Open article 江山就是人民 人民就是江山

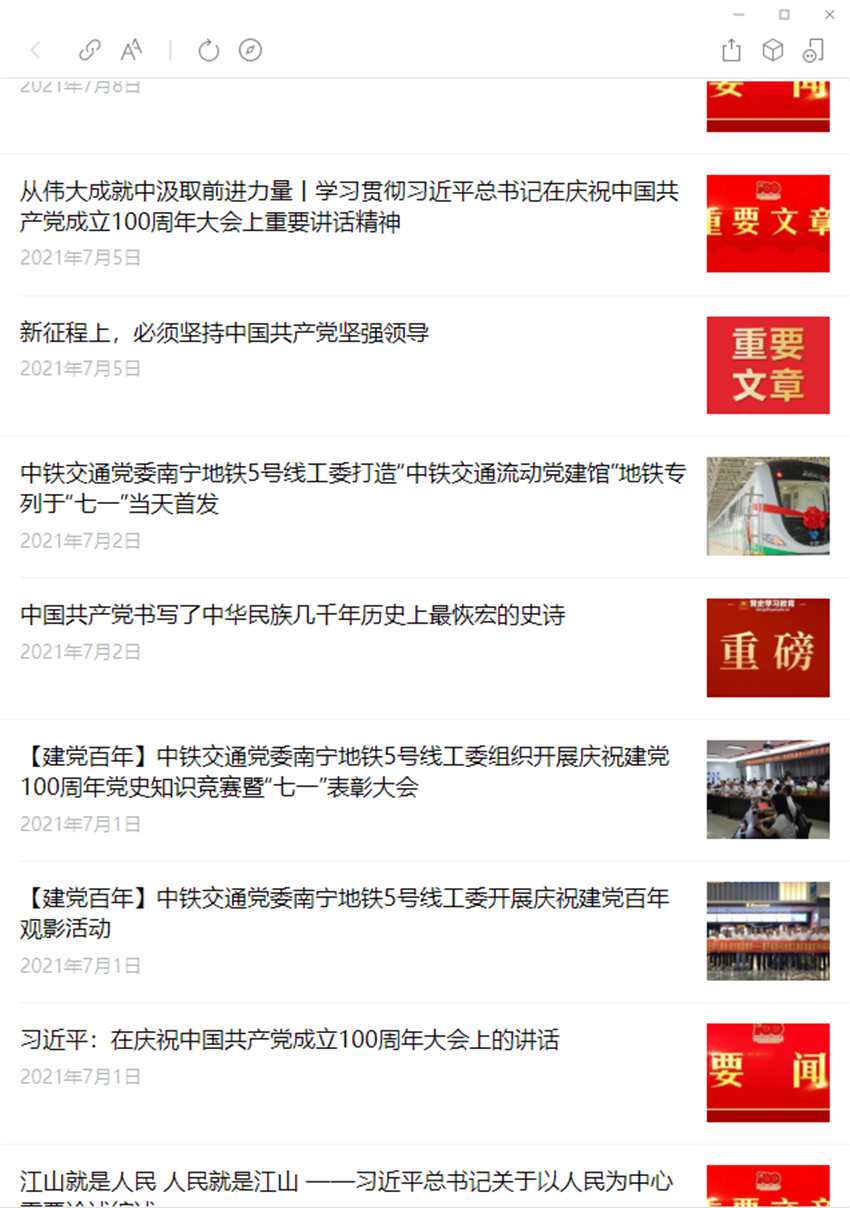point(346,1183)
